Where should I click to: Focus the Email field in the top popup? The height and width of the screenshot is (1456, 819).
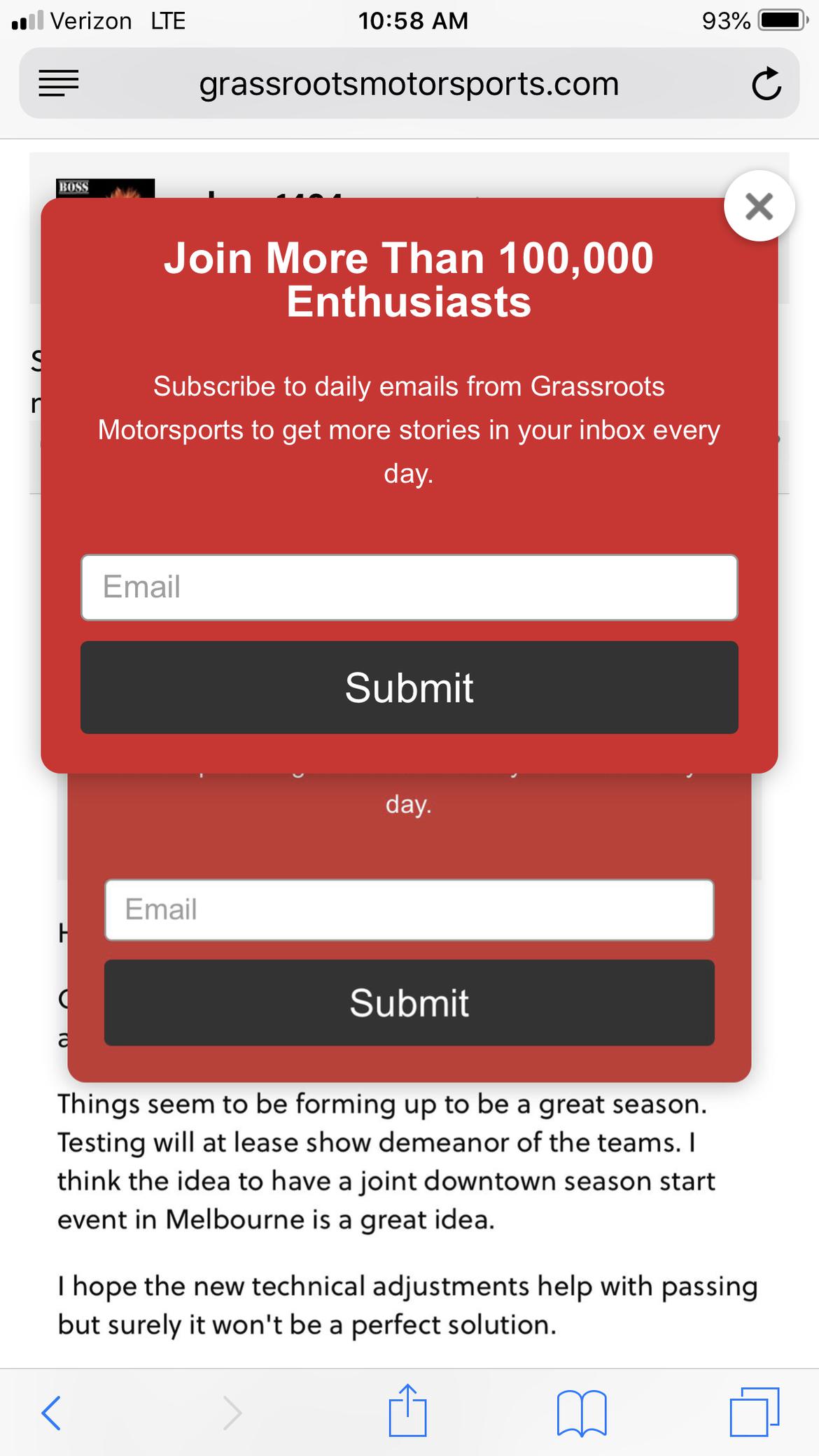click(x=409, y=587)
